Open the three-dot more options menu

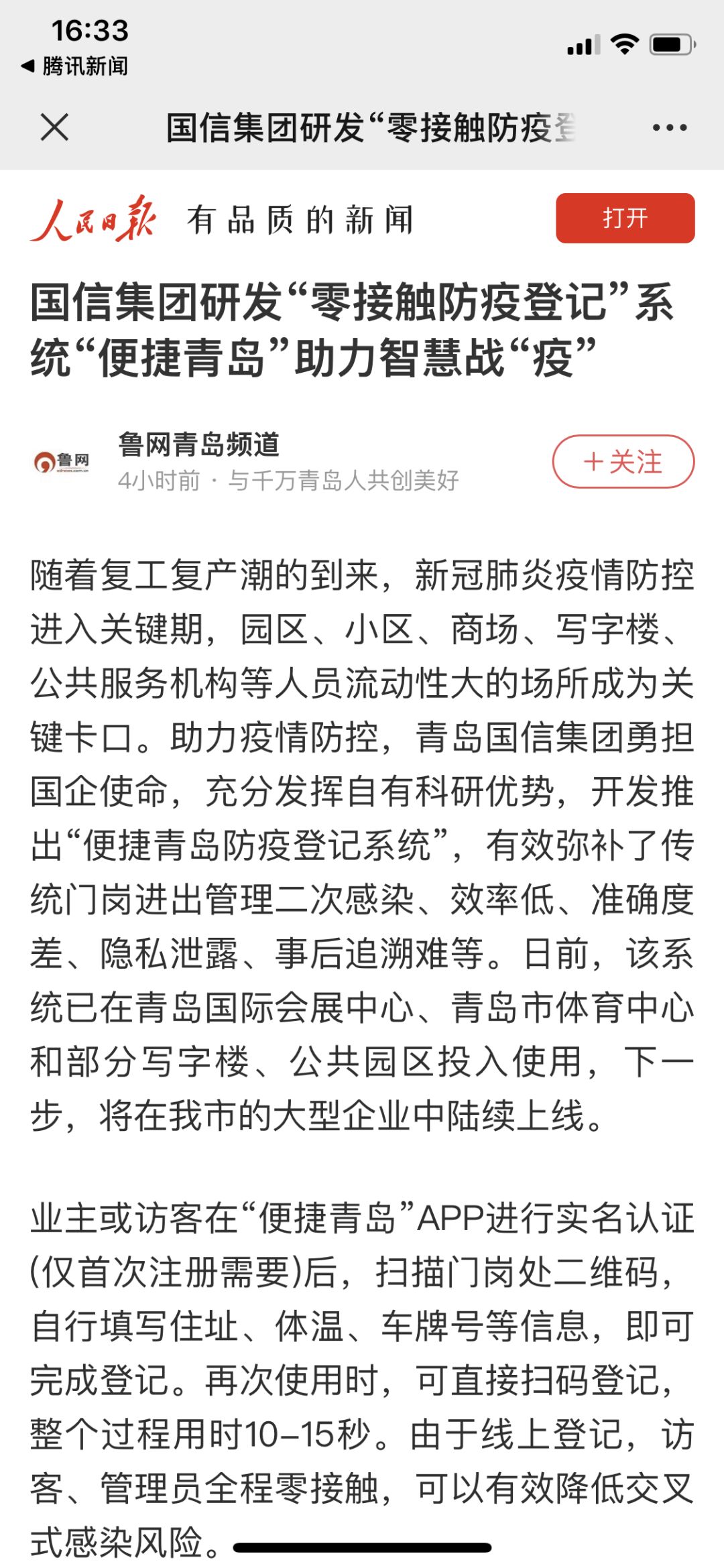[x=670, y=127]
